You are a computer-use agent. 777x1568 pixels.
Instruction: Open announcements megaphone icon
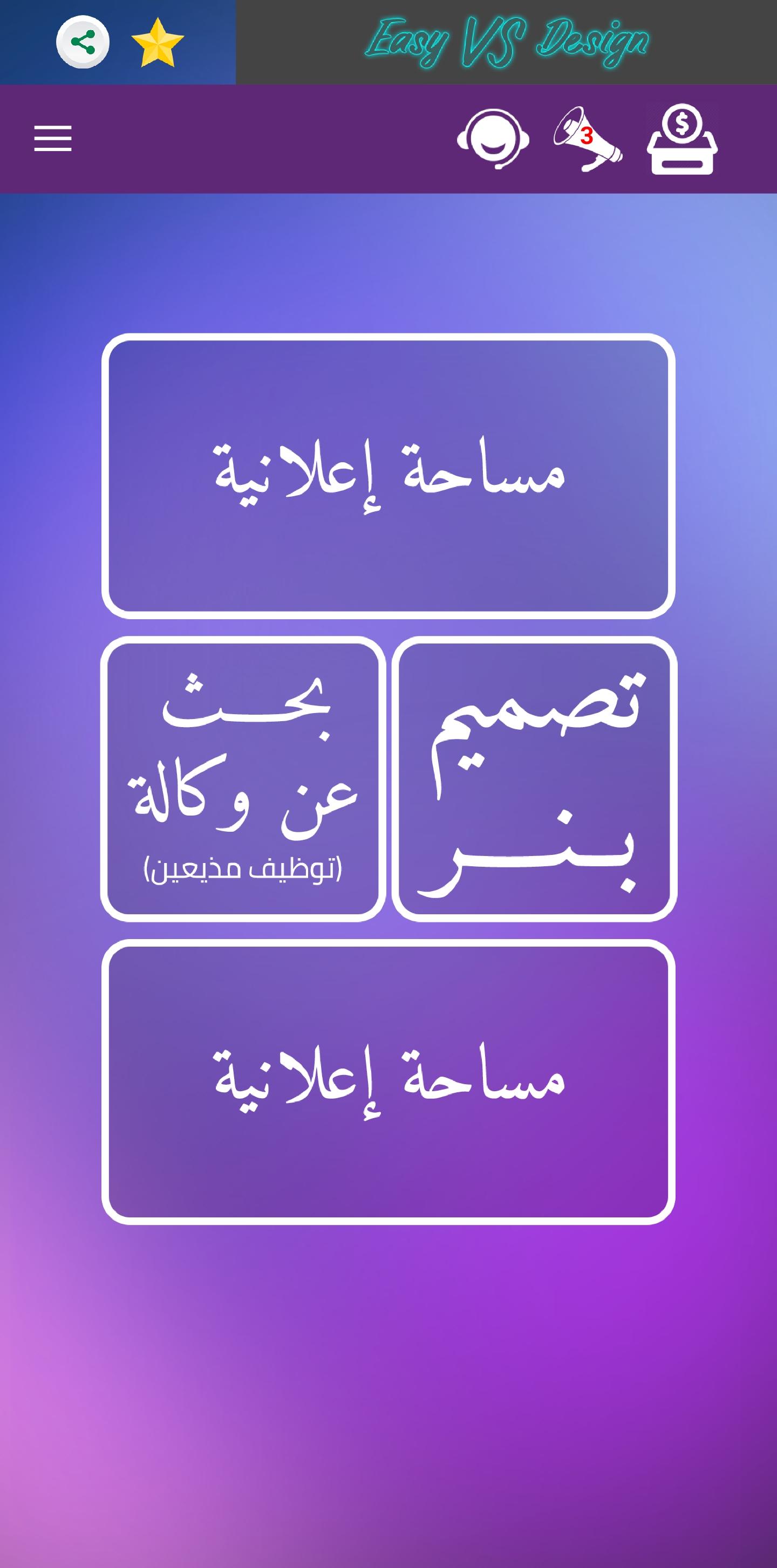pos(587,139)
